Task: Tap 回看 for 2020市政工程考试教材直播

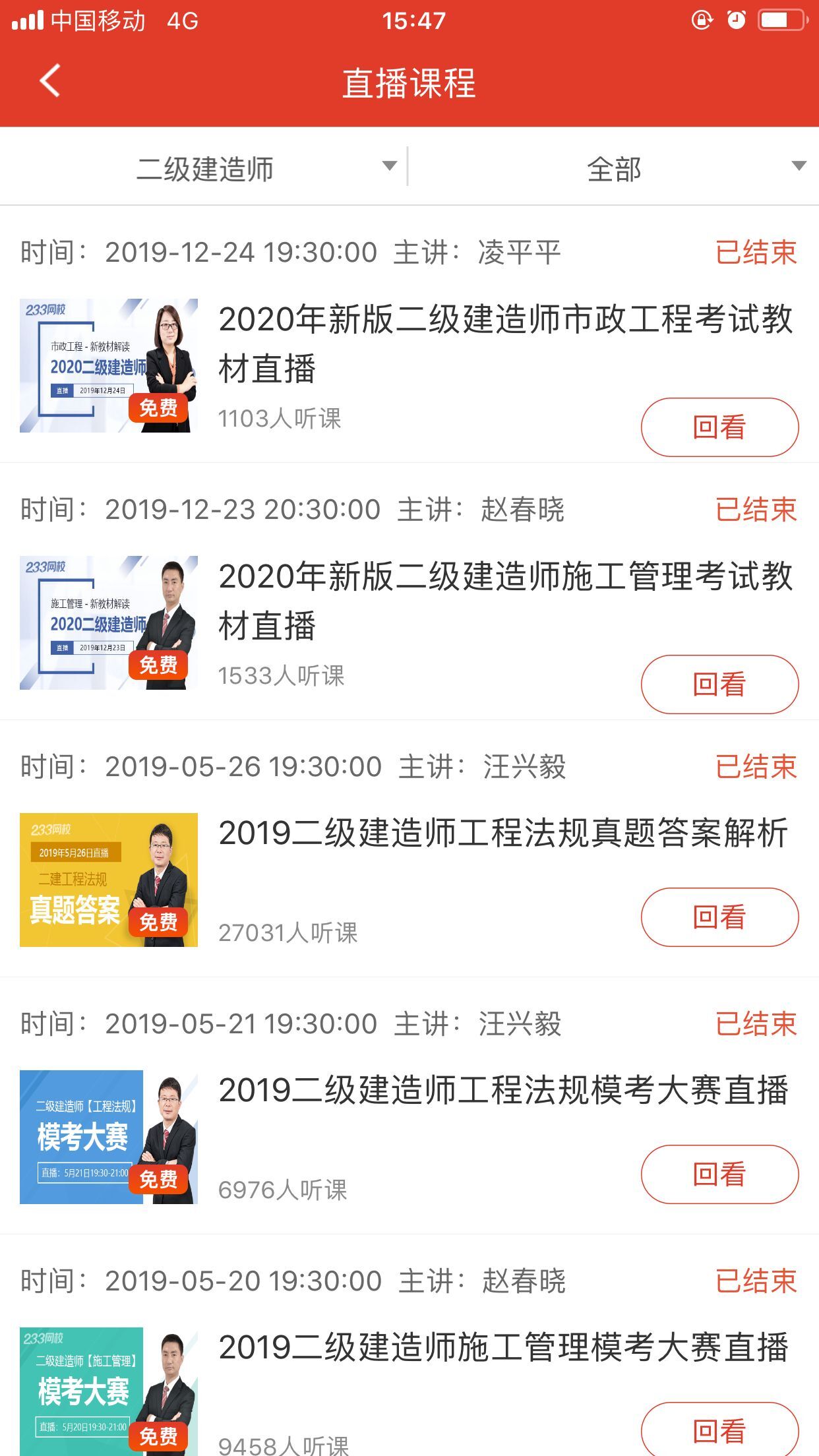Action: 719,427
